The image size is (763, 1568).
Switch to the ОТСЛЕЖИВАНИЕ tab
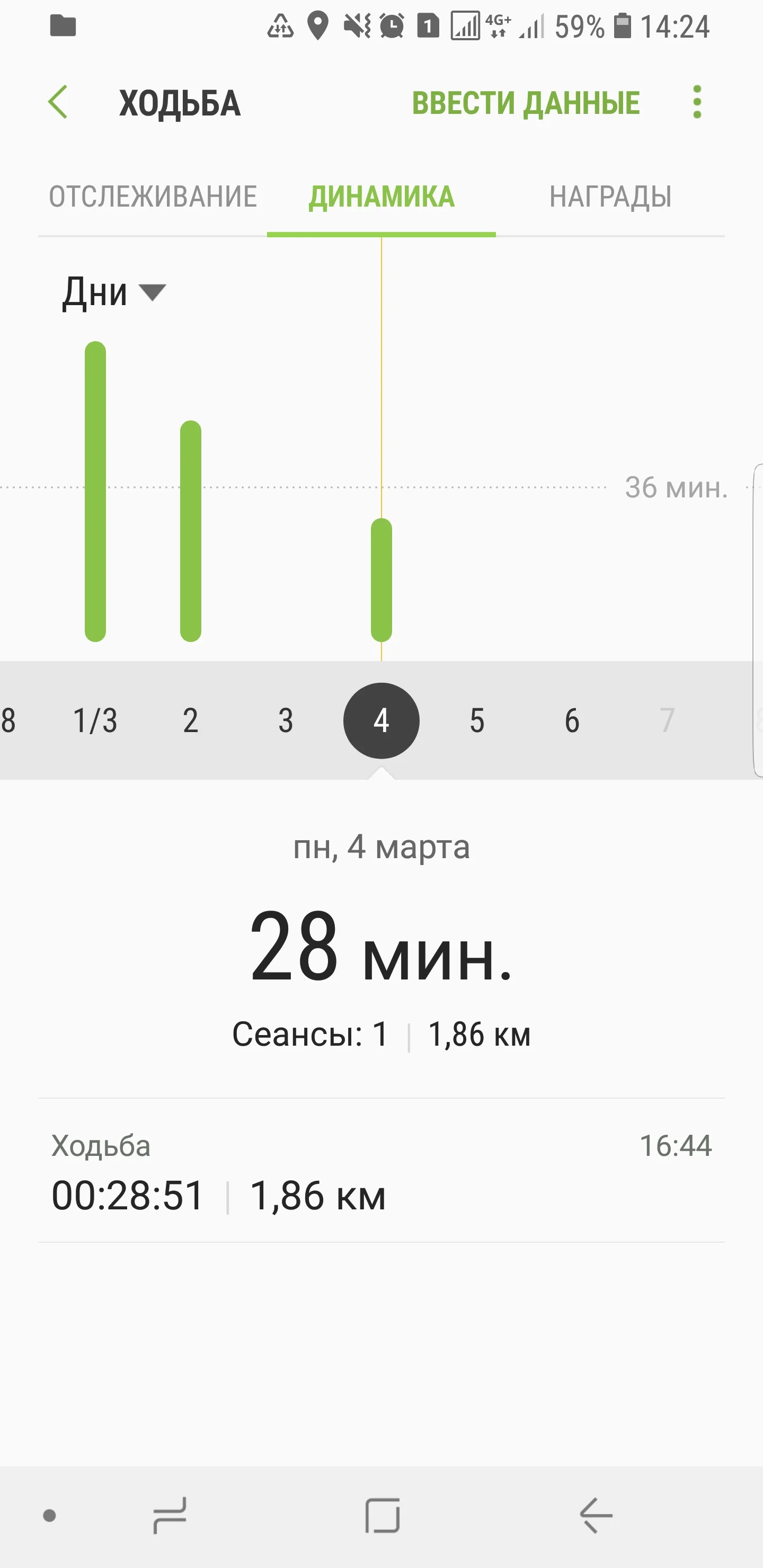[153, 197]
